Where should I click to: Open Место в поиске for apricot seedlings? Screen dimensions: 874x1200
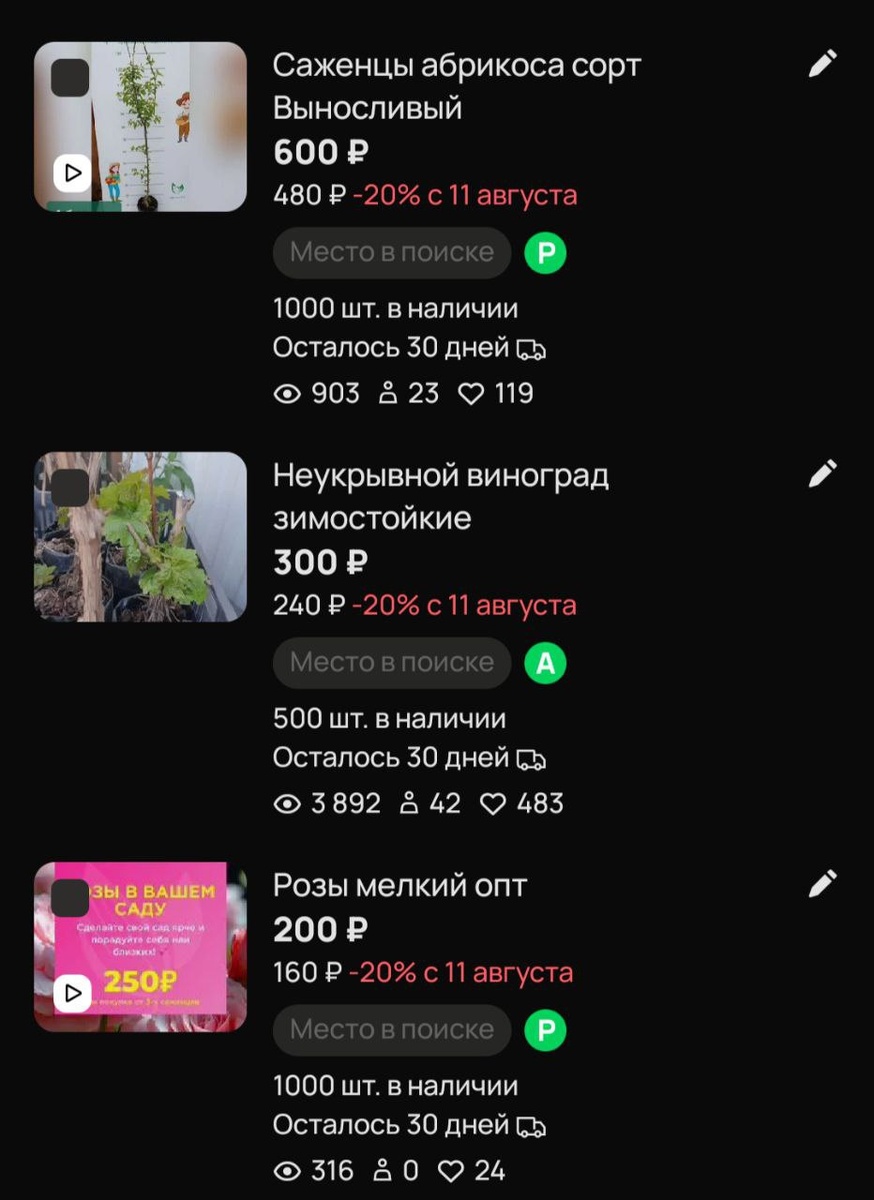click(392, 252)
